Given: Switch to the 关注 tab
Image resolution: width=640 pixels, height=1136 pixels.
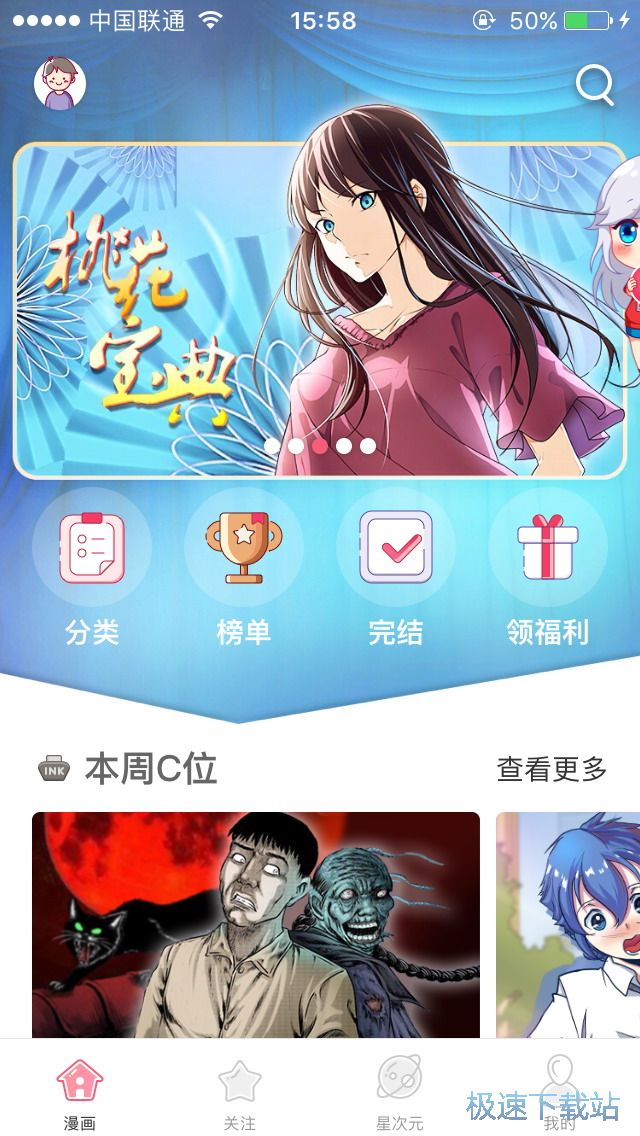Looking at the screenshot, I should (240, 1092).
